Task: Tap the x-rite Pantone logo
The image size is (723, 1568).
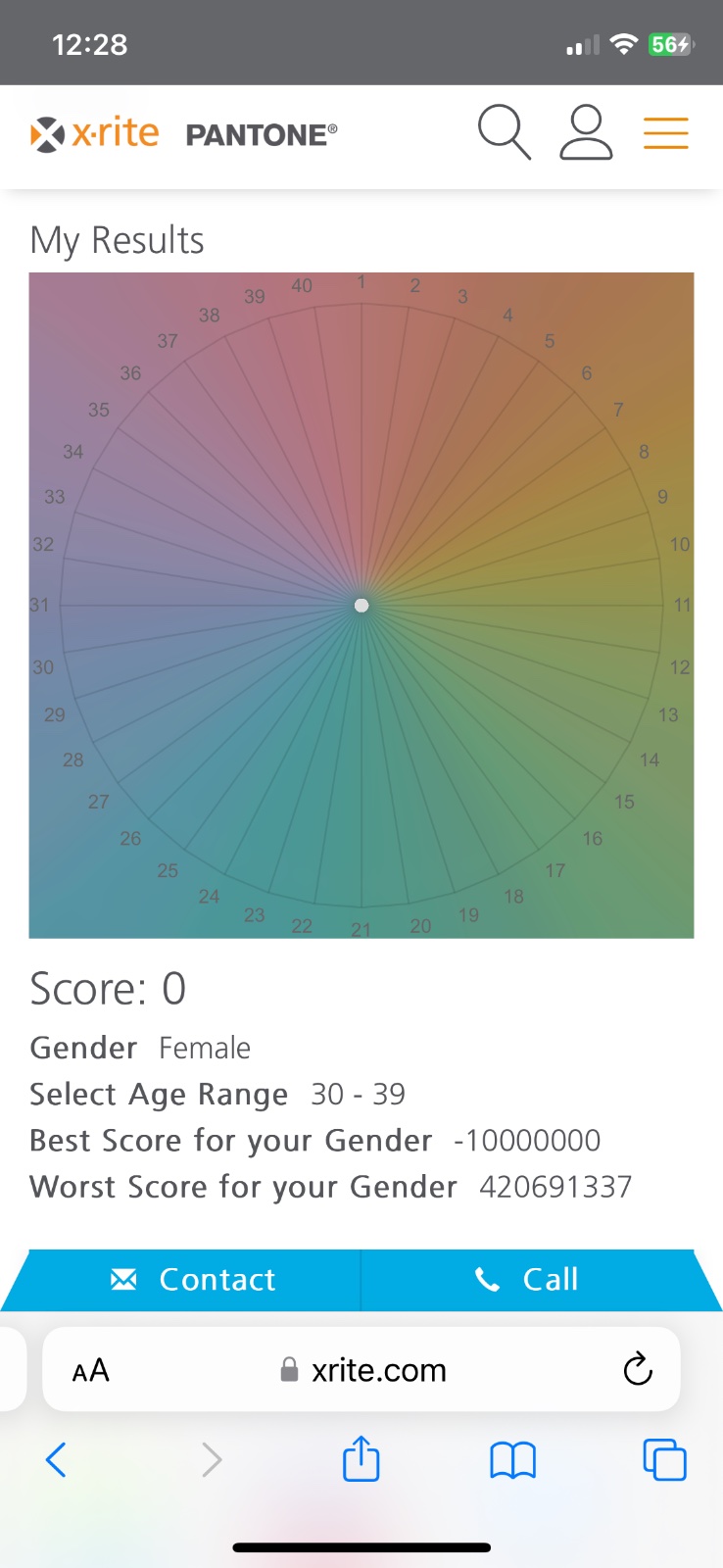Action: (x=183, y=134)
